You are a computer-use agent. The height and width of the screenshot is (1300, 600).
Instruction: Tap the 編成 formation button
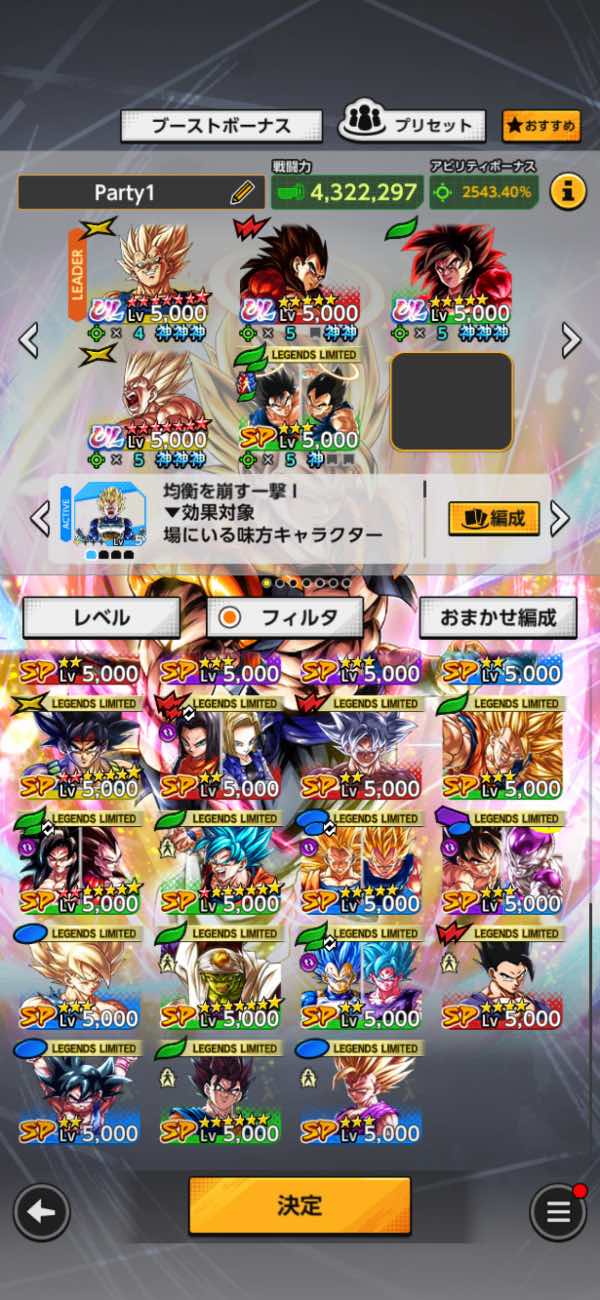point(494,518)
